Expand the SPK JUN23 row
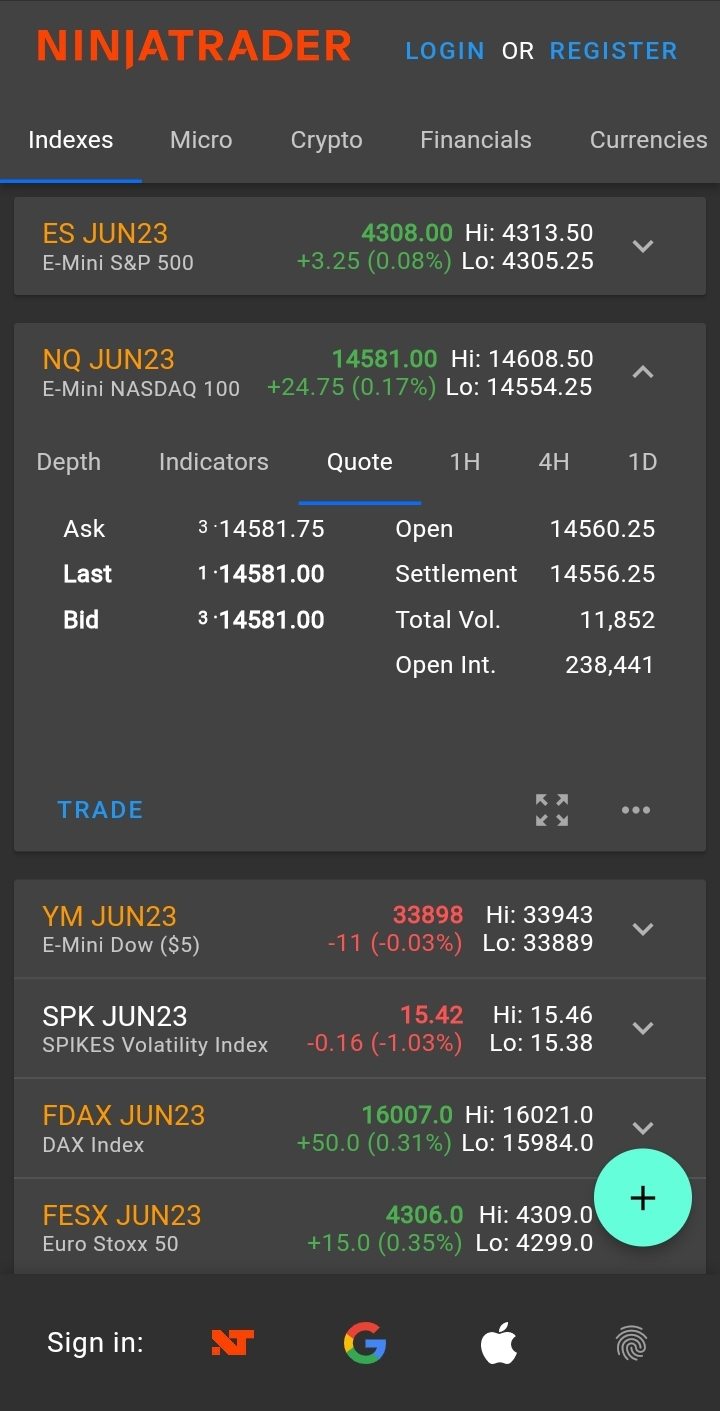The image size is (720, 1411). coord(643,1028)
